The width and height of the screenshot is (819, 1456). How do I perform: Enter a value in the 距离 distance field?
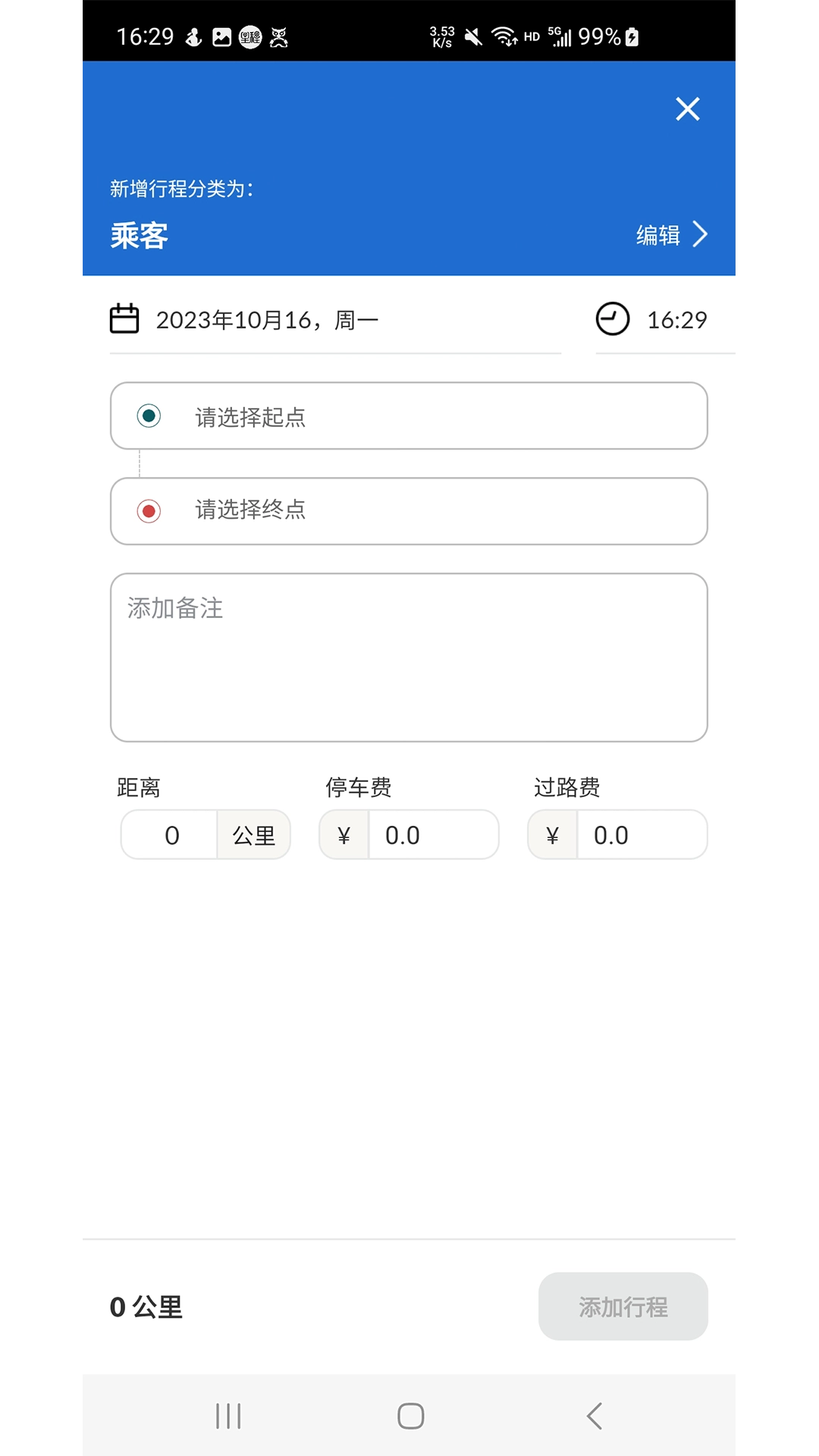click(x=170, y=835)
